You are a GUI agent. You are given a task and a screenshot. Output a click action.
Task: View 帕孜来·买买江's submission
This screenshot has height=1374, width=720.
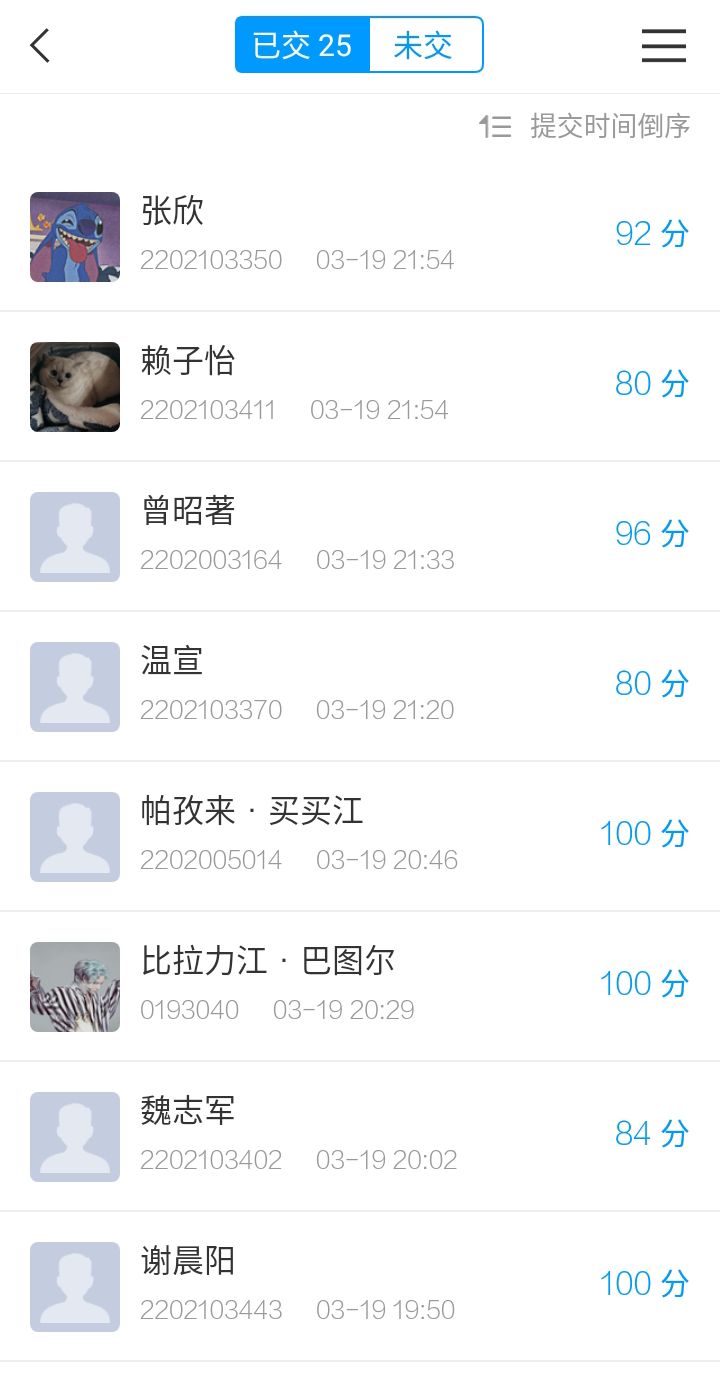point(360,836)
